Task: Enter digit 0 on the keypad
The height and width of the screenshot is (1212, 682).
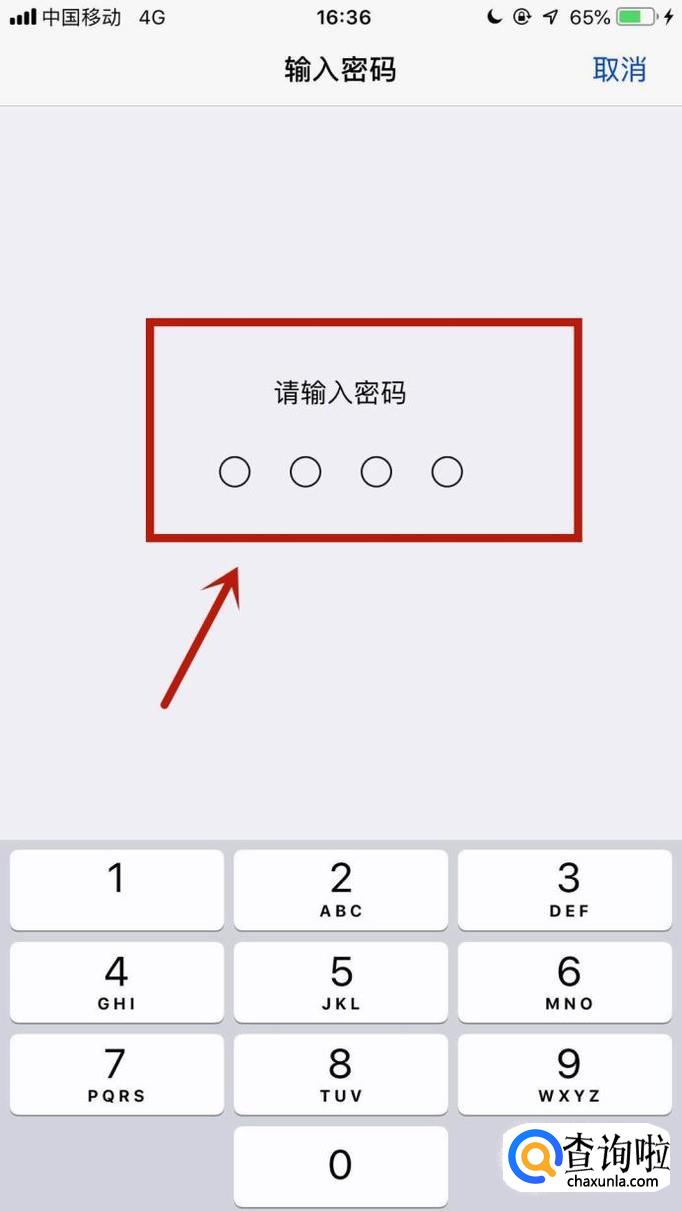Action: click(341, 1166)
